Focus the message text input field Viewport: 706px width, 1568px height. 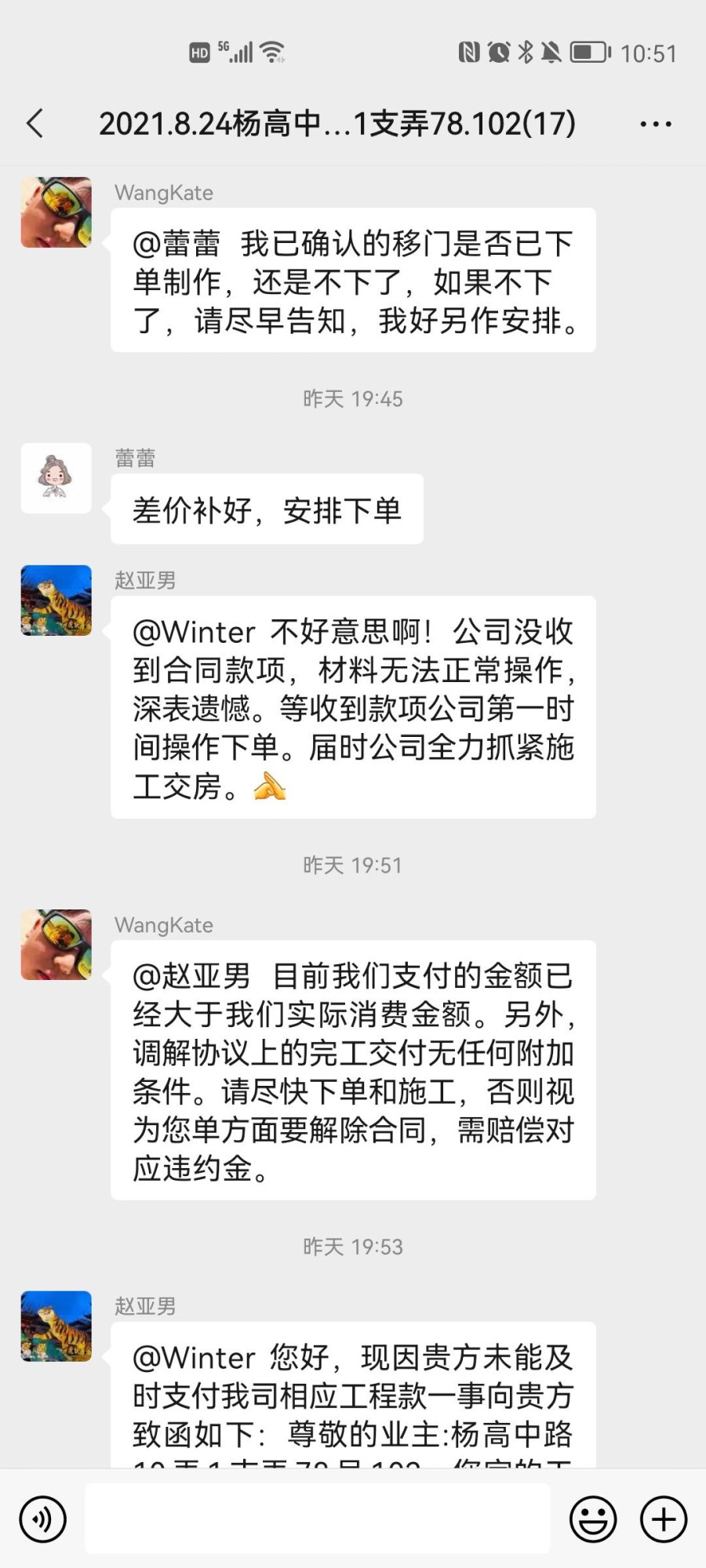tap(317, 1519)
